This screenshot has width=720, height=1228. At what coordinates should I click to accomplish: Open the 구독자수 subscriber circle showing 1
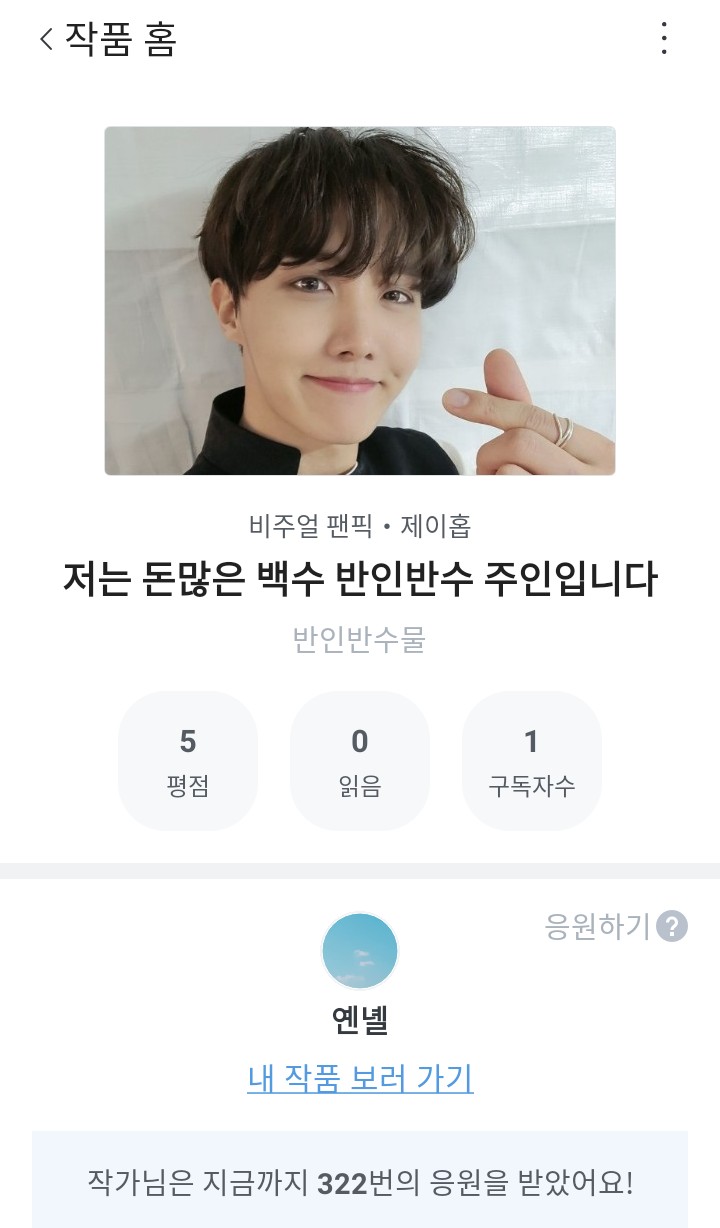tap(532, 760)
